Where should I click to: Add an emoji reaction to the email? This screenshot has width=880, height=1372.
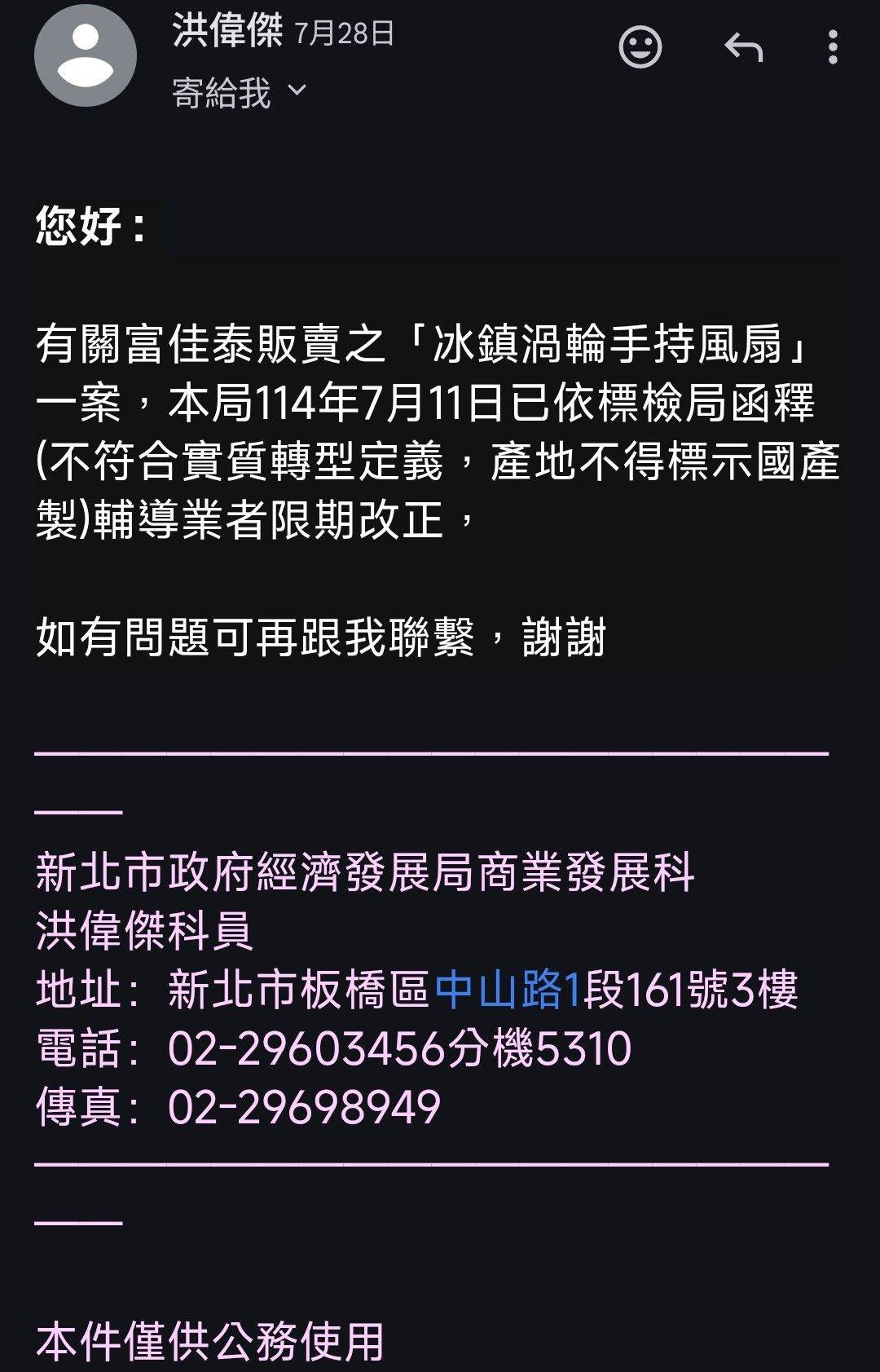point(640,47)
